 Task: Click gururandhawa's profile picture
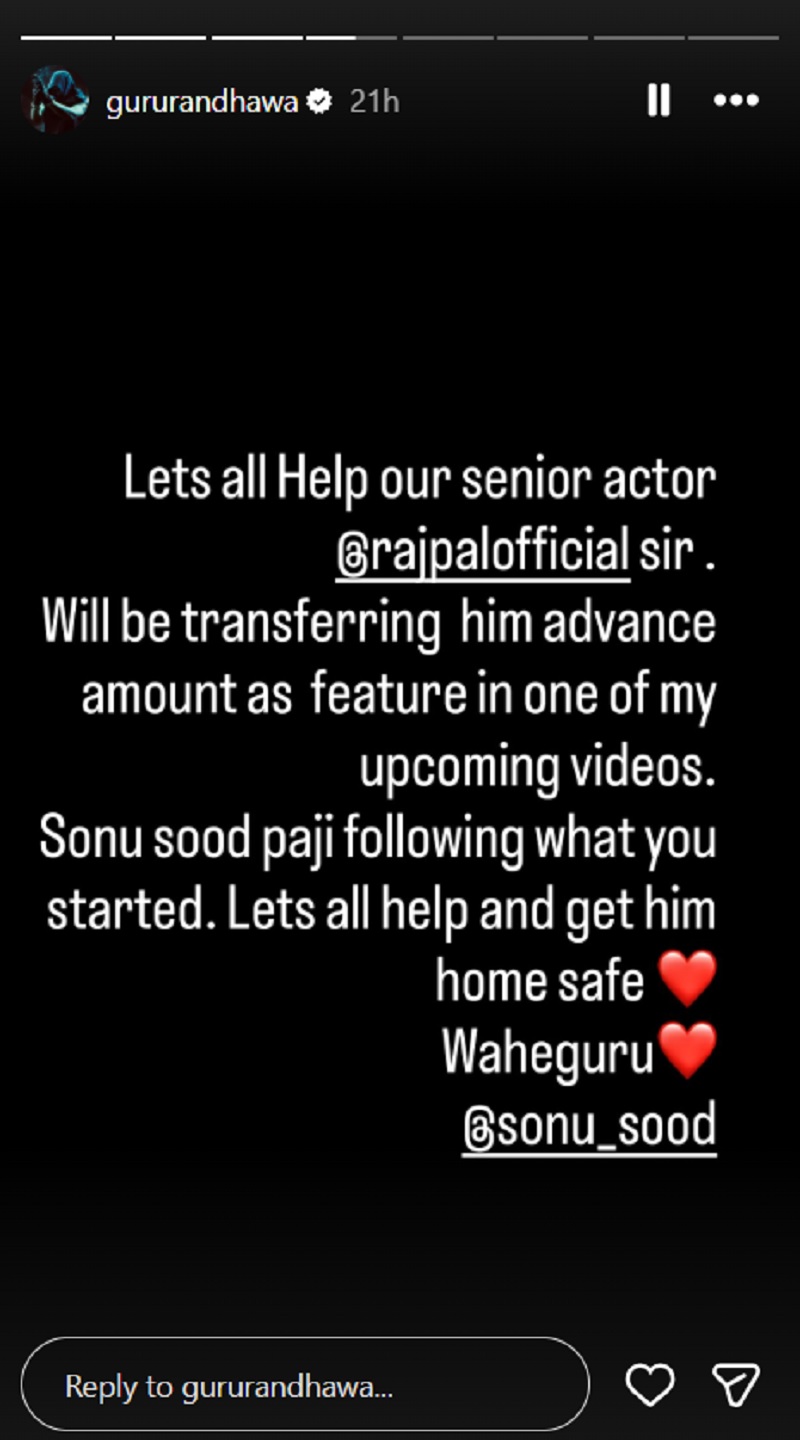click(55, 100)
